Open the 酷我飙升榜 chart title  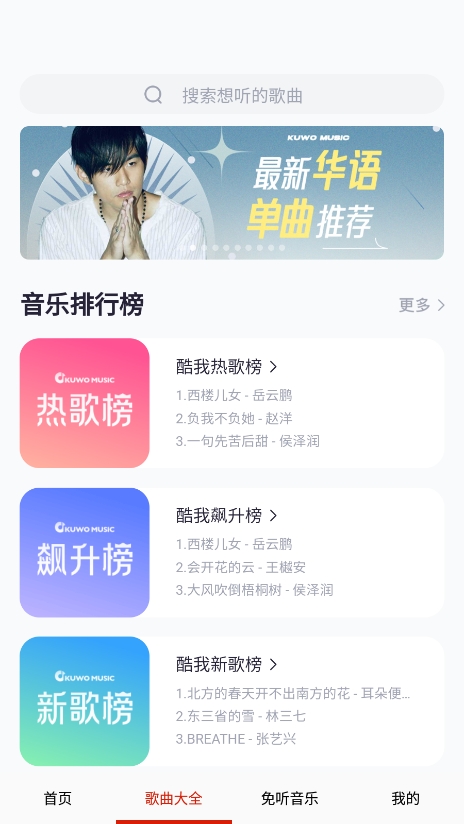point(226,516)
